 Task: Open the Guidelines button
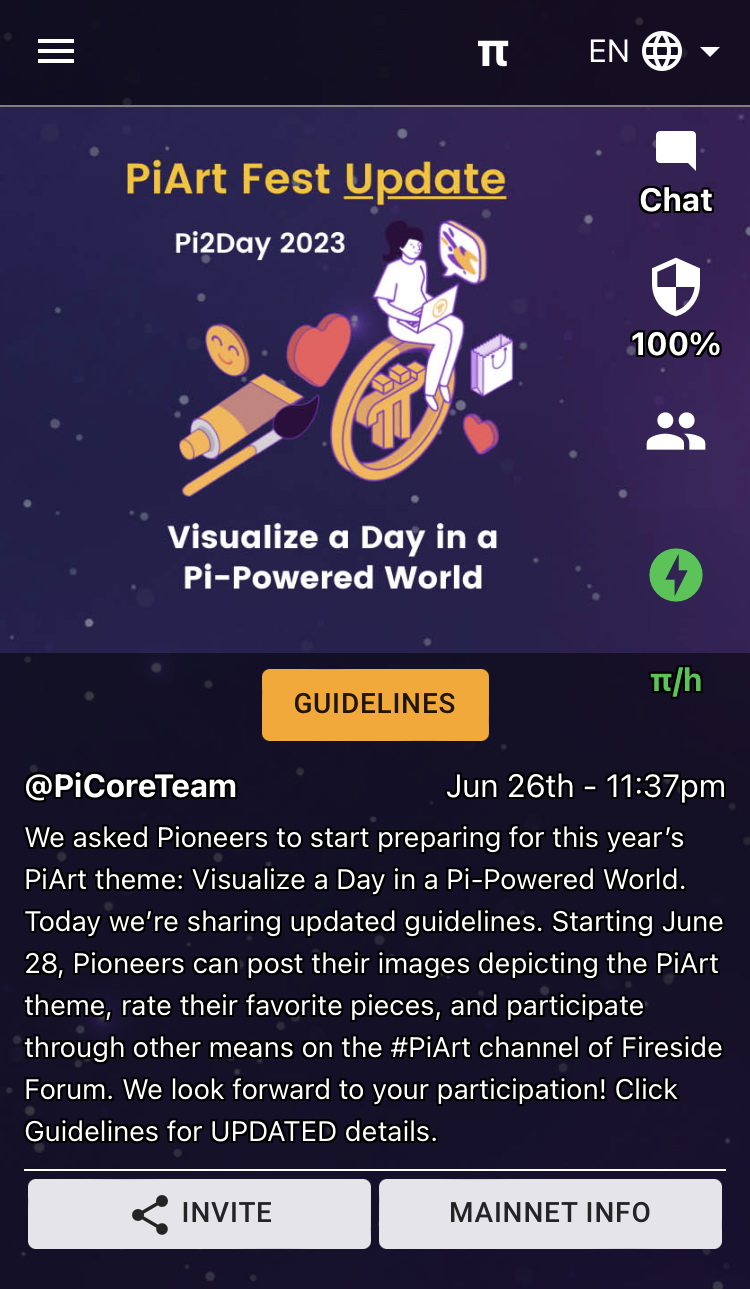(375, 704)
